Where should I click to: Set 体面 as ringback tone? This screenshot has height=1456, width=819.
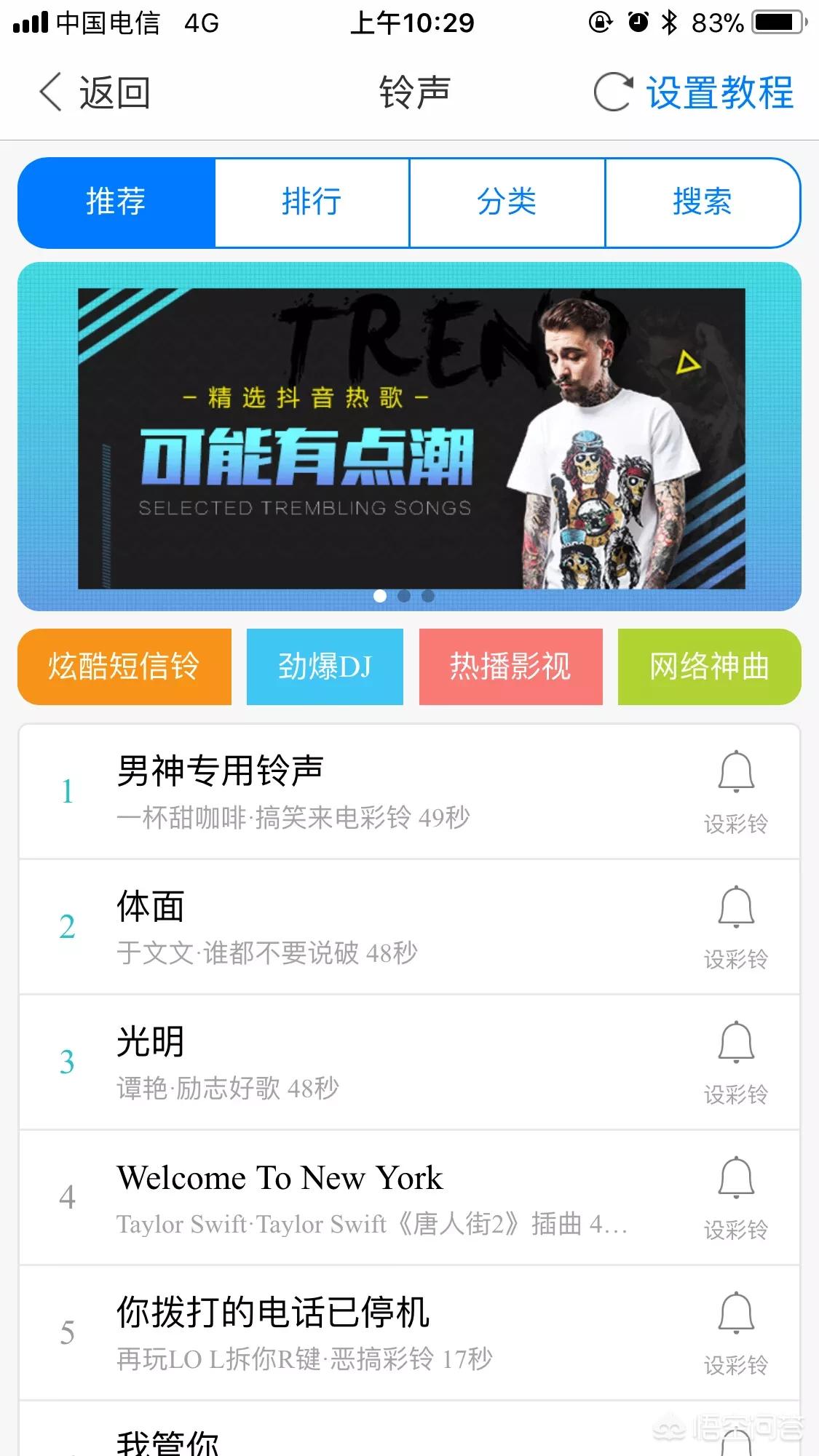coord(736,926)
